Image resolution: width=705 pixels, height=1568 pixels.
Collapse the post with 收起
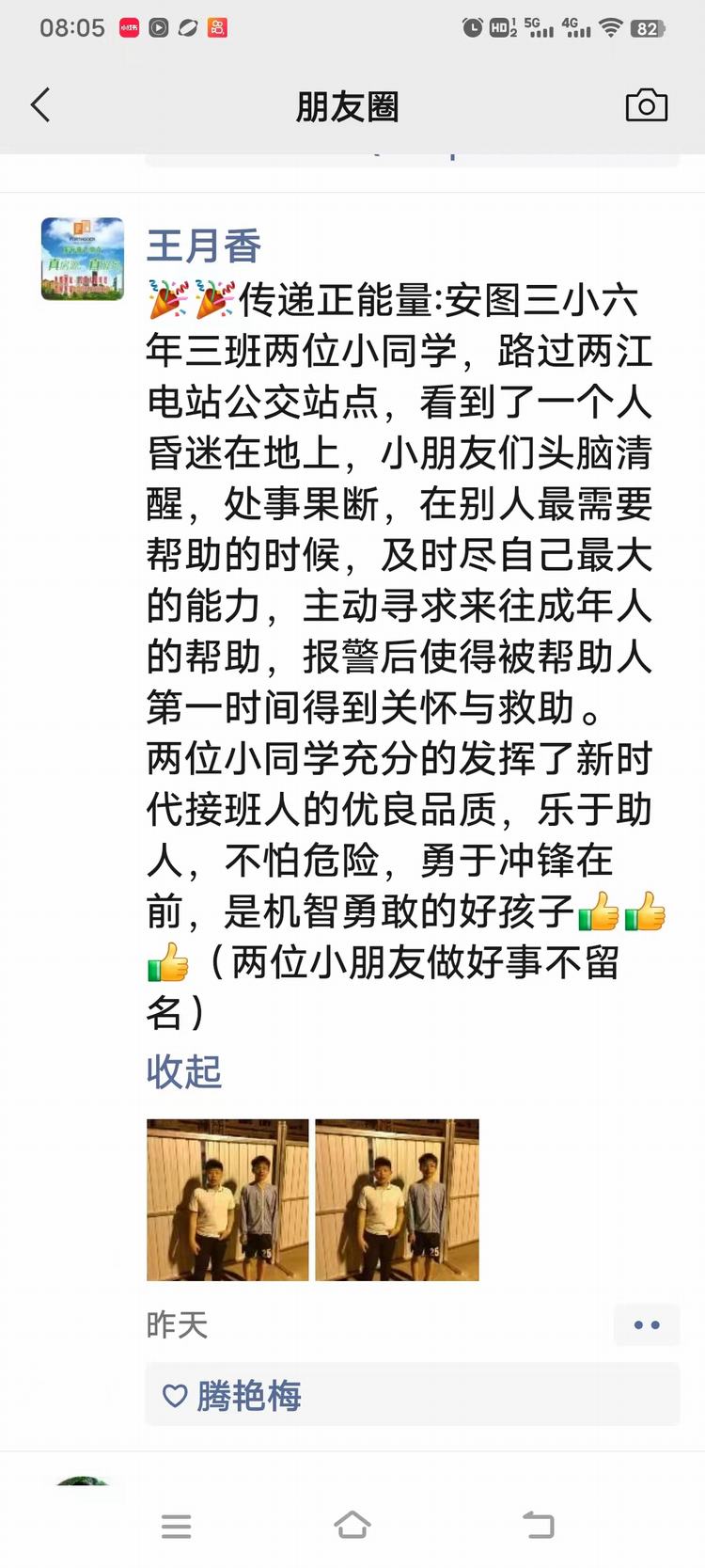pos(184,1071)
